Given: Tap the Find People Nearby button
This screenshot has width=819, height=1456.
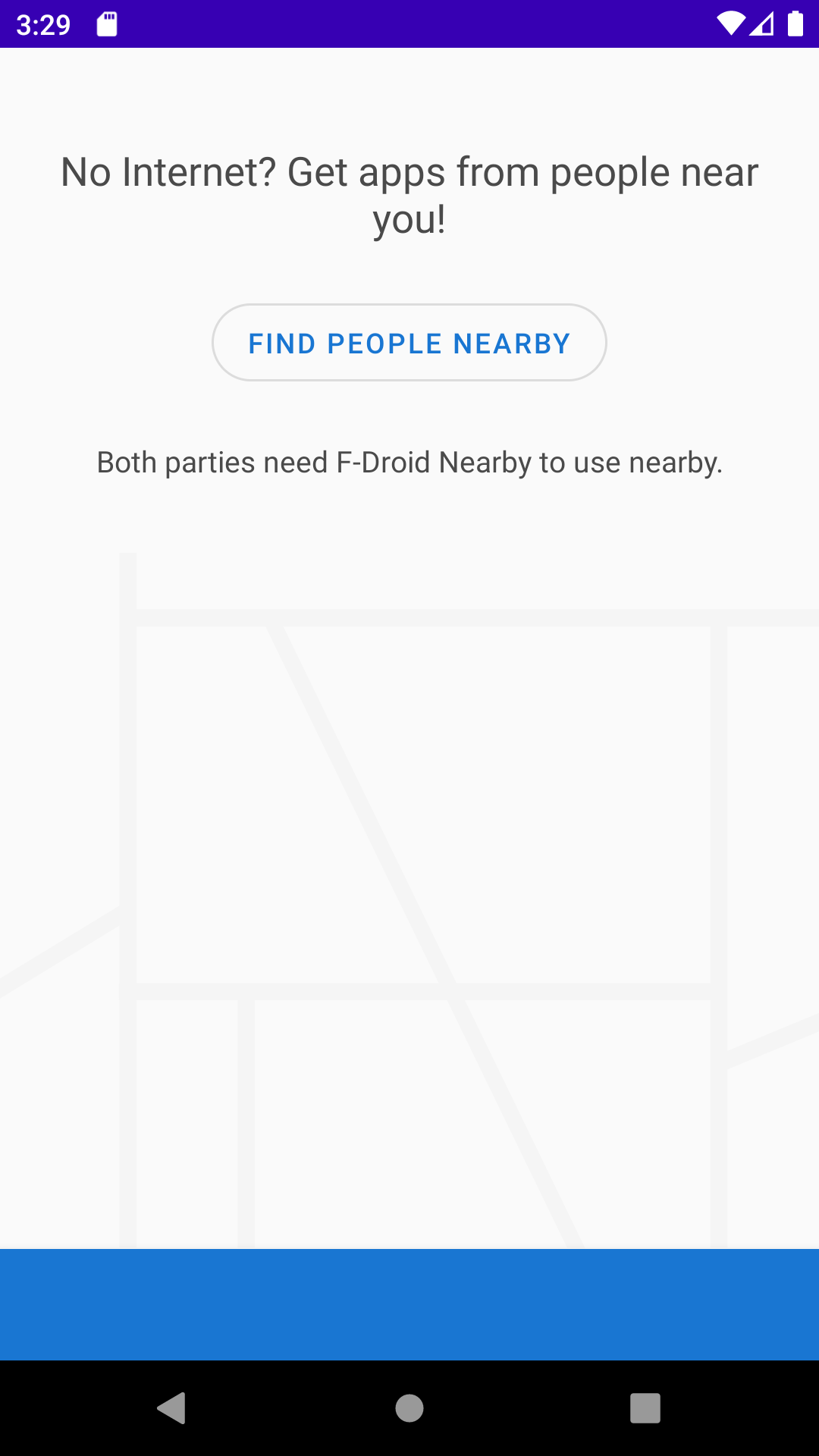Looking at the screenshot, I should click(409, 343).
